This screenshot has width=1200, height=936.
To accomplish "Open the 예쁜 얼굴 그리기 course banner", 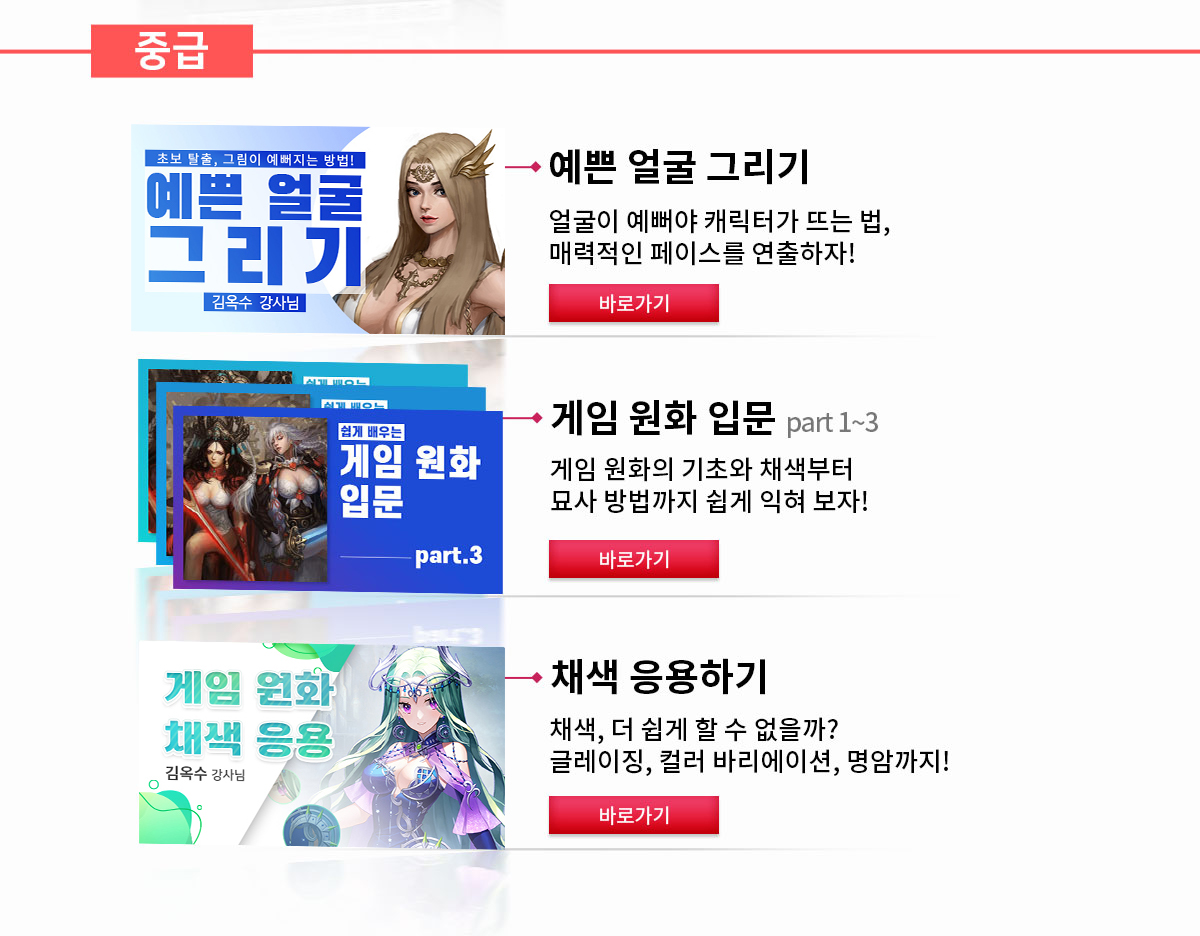I will coord(318,229).
